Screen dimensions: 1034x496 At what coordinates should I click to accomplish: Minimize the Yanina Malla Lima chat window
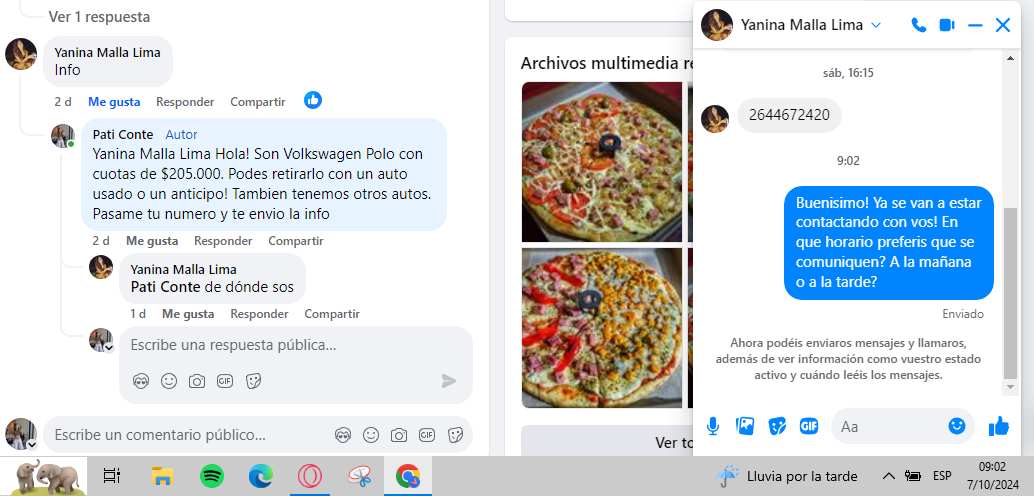tap(975, 25)
